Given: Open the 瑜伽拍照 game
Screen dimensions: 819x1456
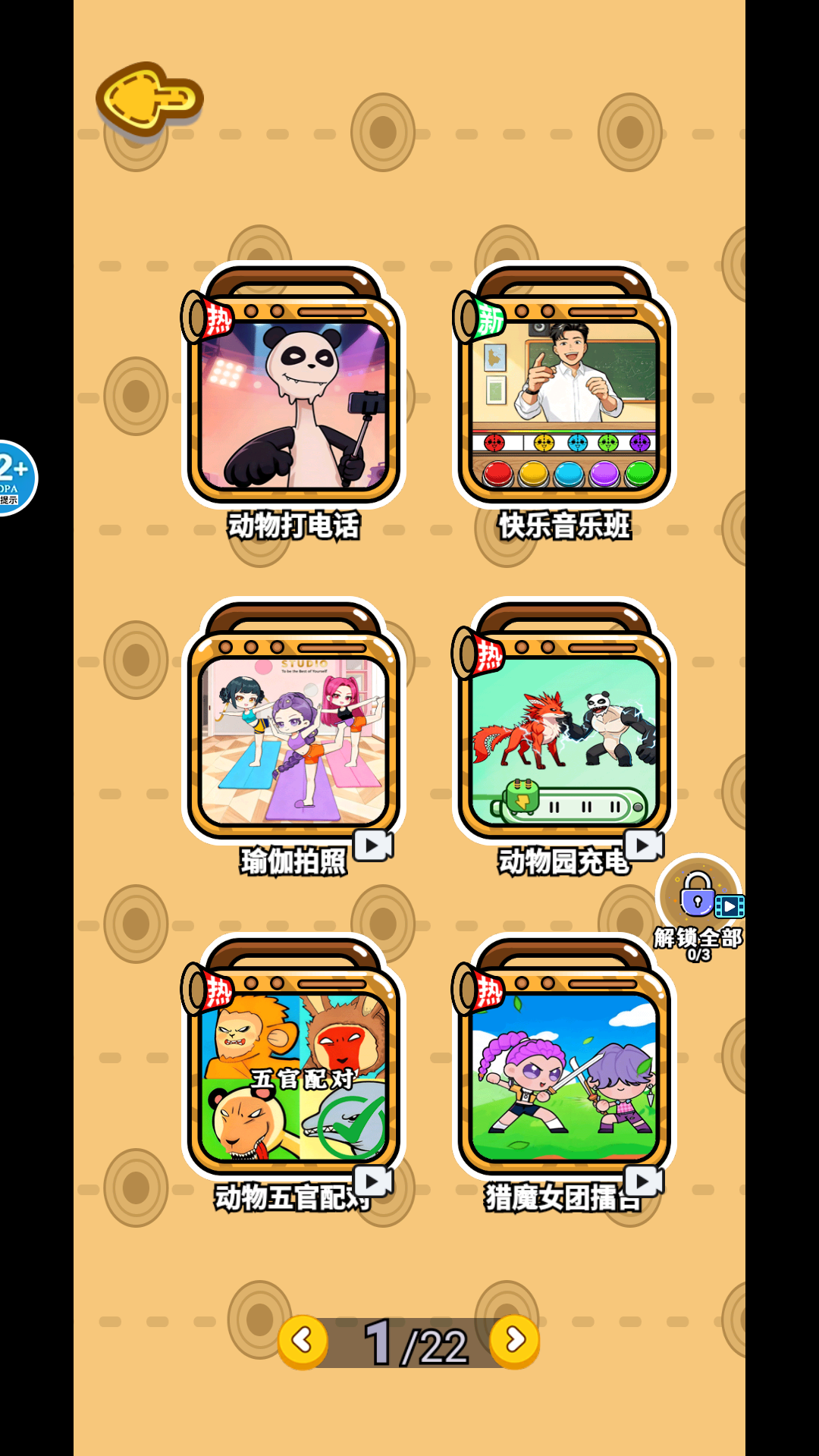Looking at the screenshot, I should click(294, 739).
